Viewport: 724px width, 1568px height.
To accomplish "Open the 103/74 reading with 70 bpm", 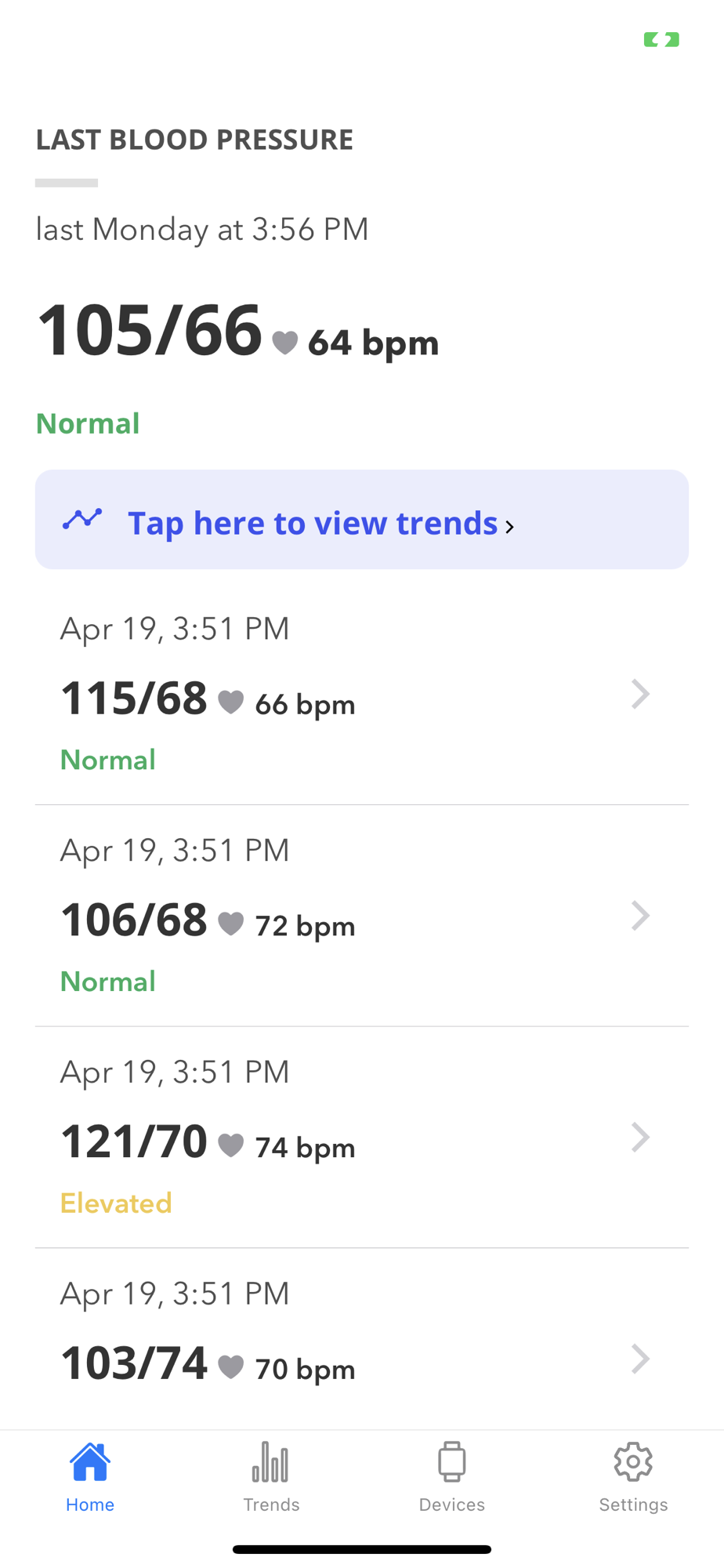I will (x=362, y=1339).
